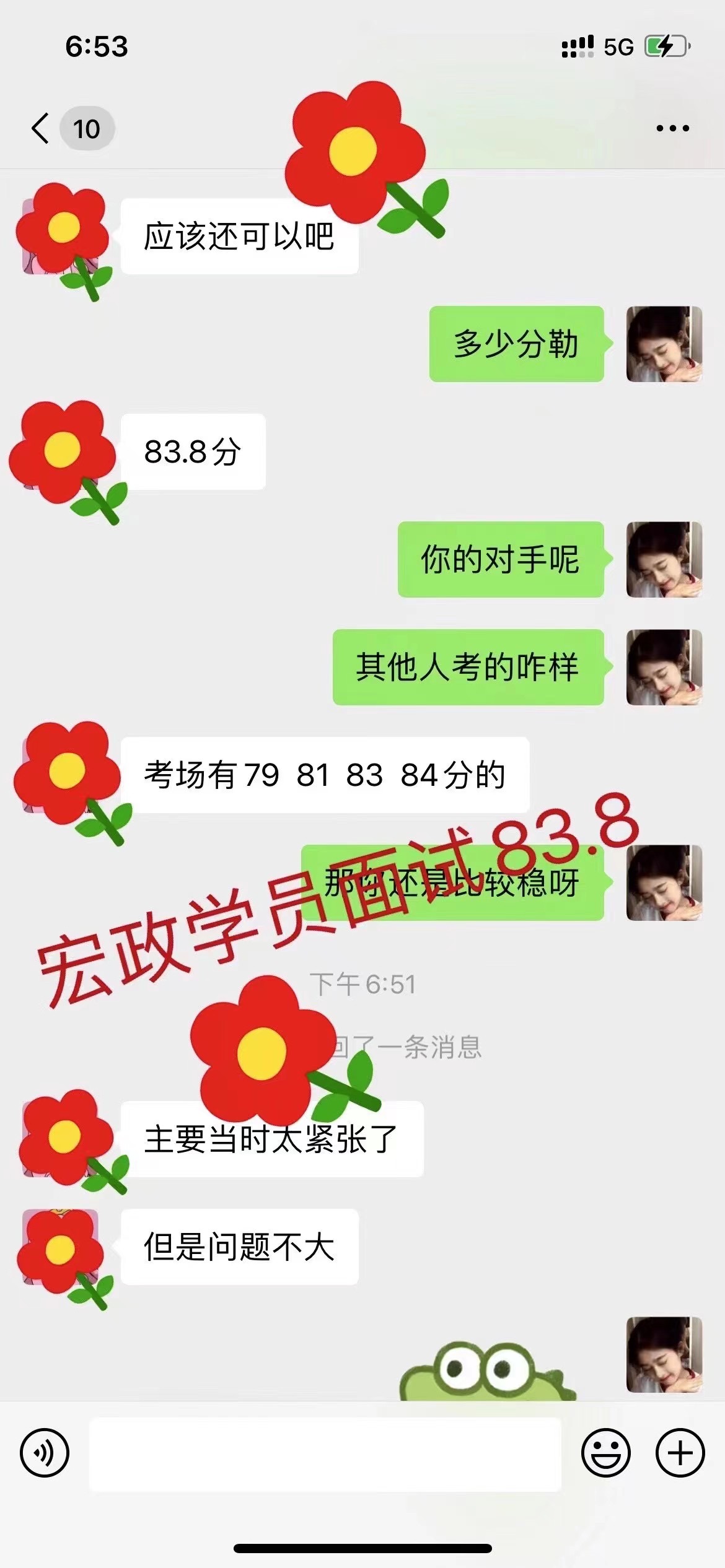
Task: Open the plus attachment menu
Action: (x=680, y=1453)
